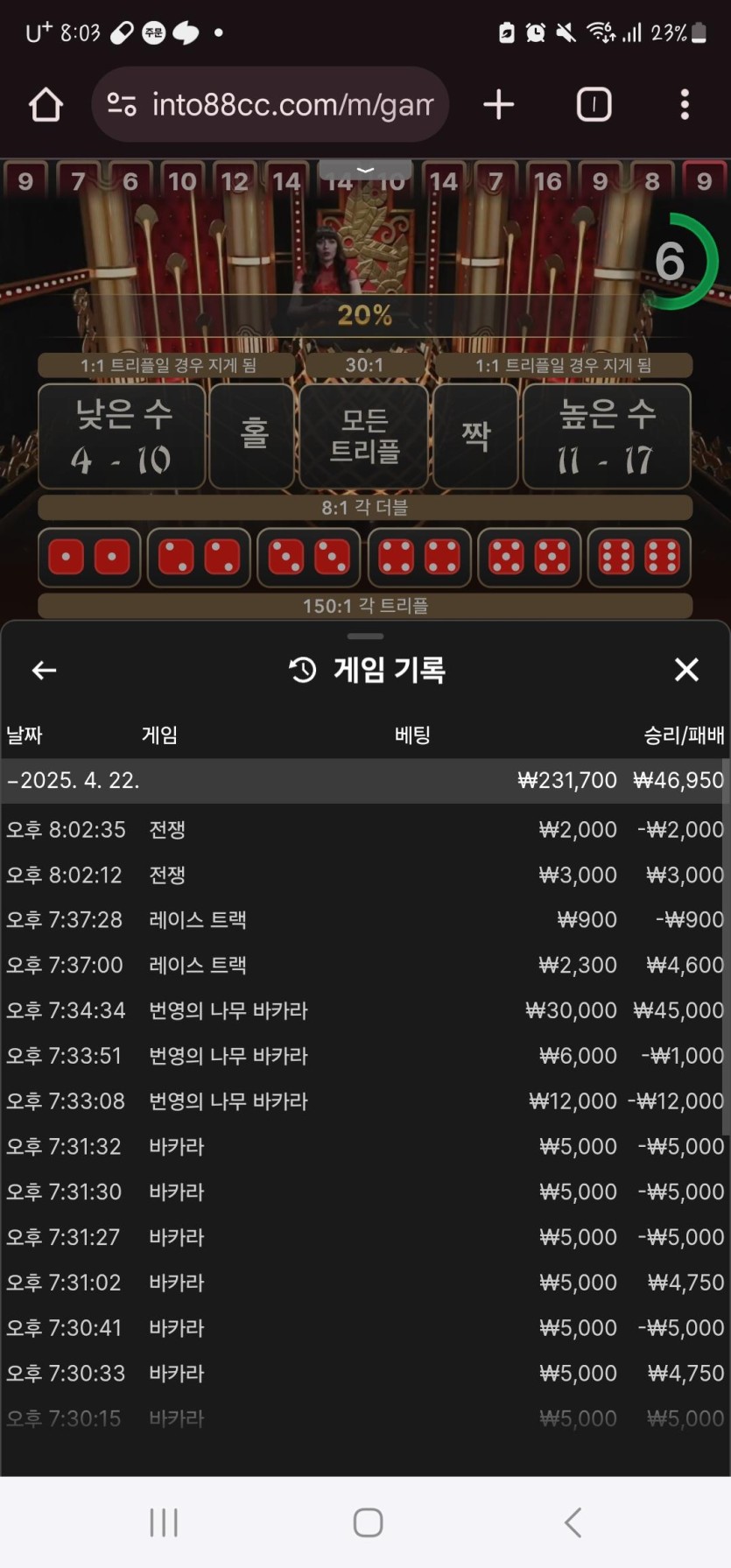The height and width of the screenshot is (1568, 731).
Task: Expand the roll history chevron at top
Action: 365,170
